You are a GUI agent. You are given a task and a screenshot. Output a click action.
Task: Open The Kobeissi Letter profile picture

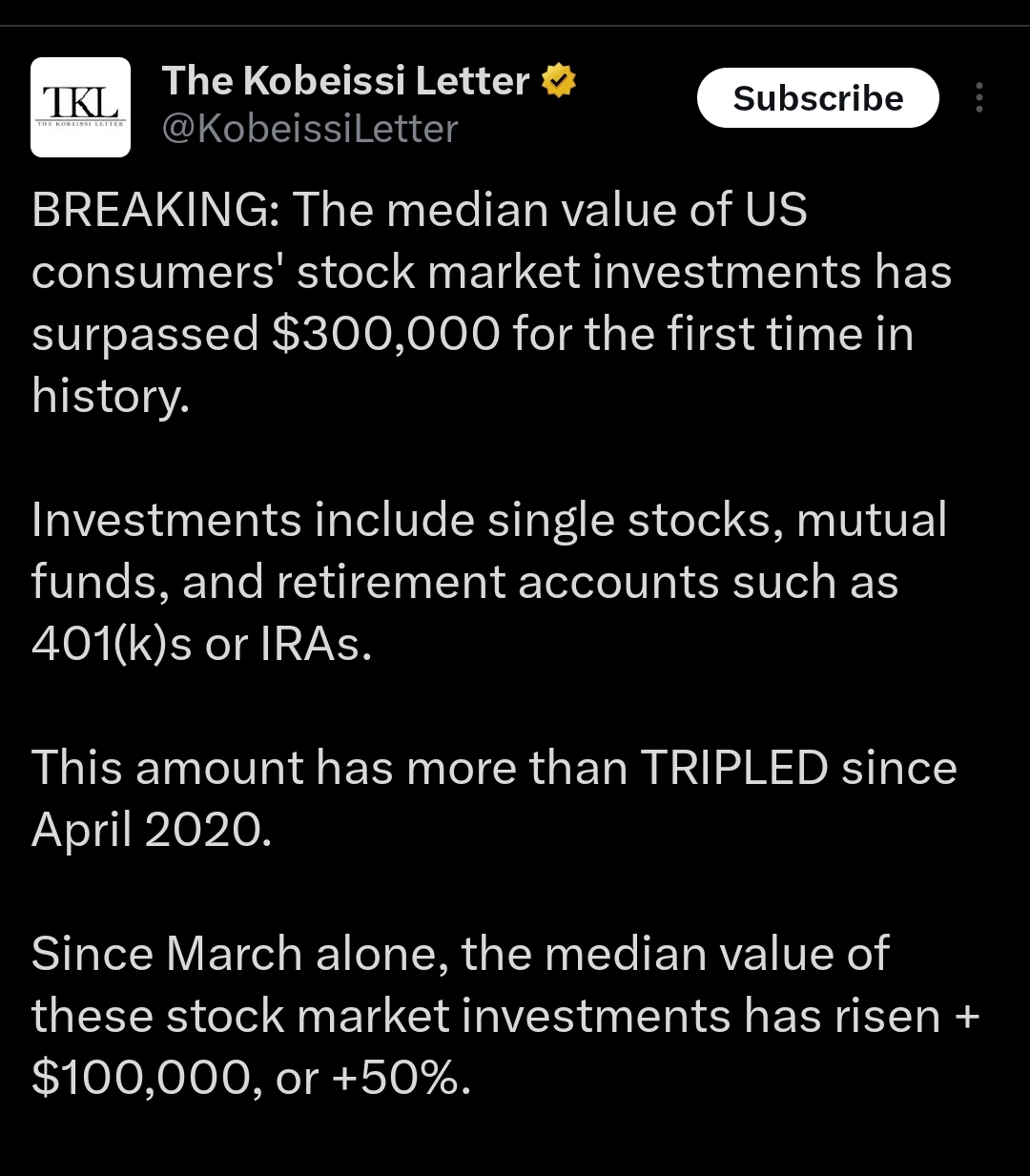point(81,107)
